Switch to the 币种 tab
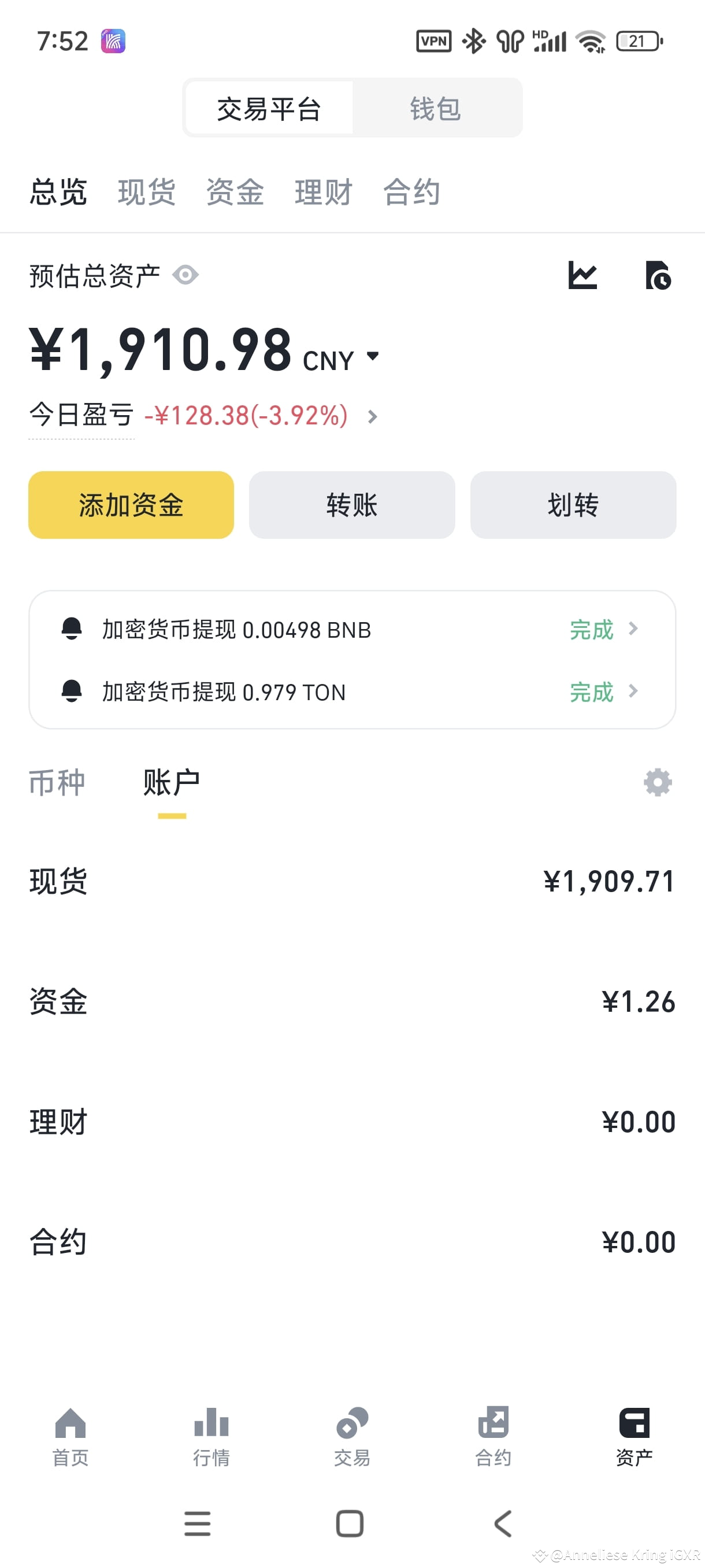The width and height of the screenshot is (705, 1568). pos(57,783)
